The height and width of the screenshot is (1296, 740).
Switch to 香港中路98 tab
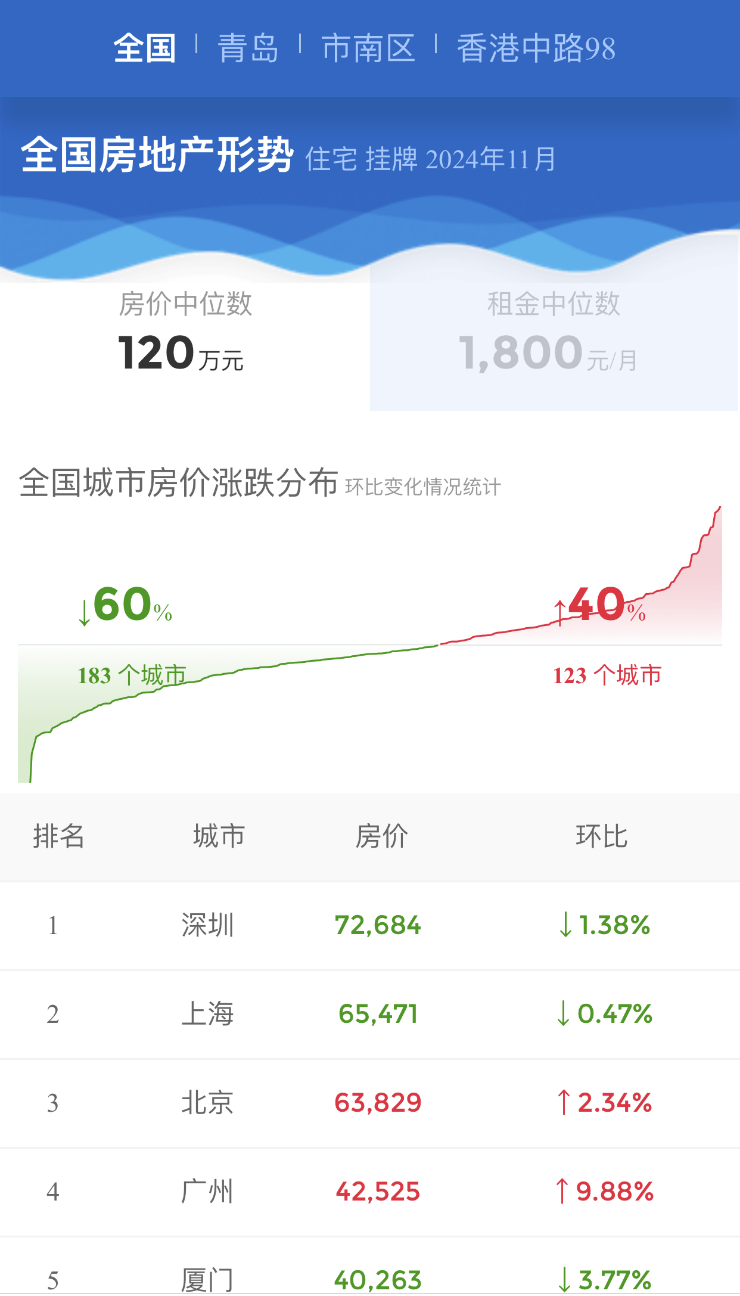(535, 48)
